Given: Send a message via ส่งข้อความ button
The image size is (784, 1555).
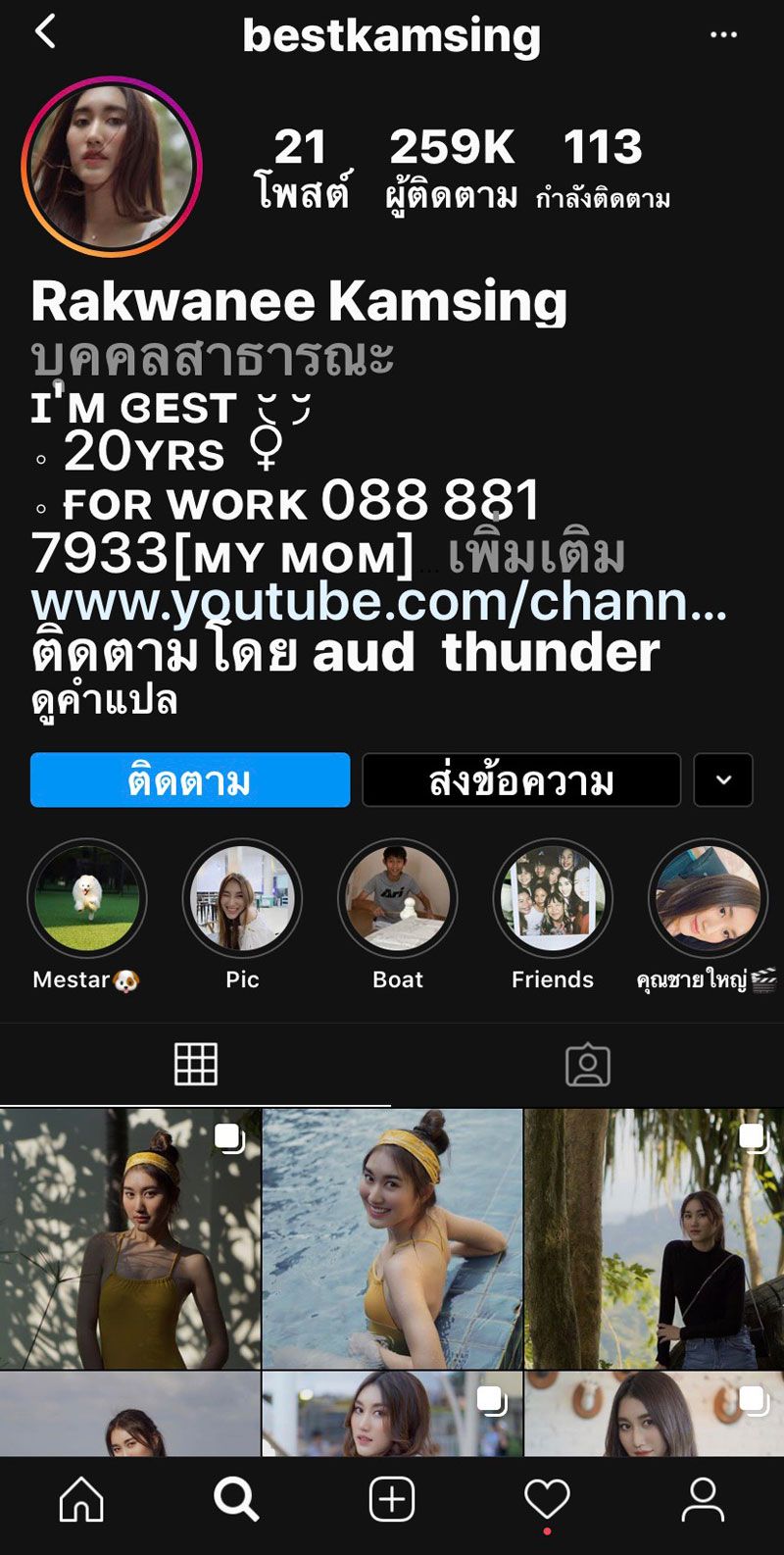Looking at the screenshot, I should (x=521, y=780).
